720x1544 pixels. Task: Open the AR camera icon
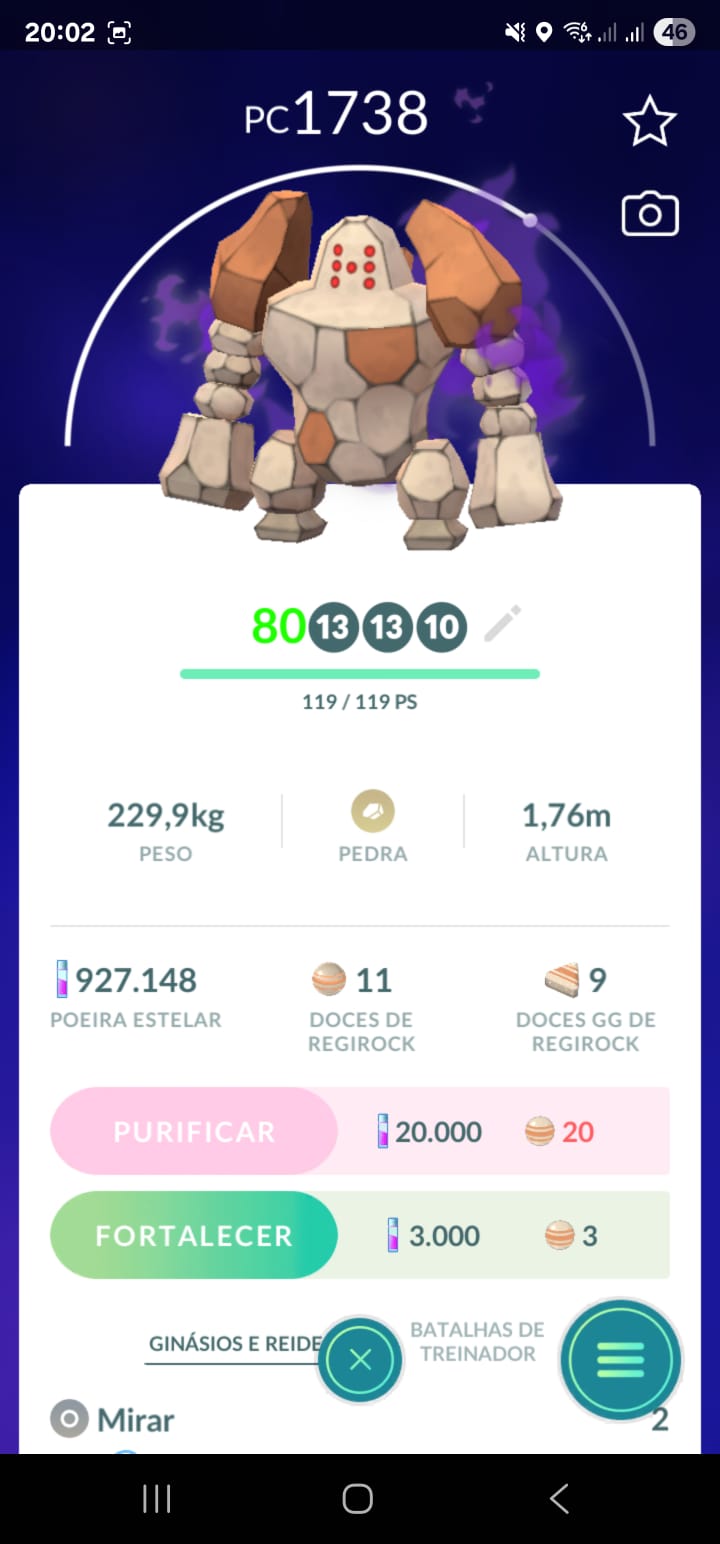pos(650,214)
